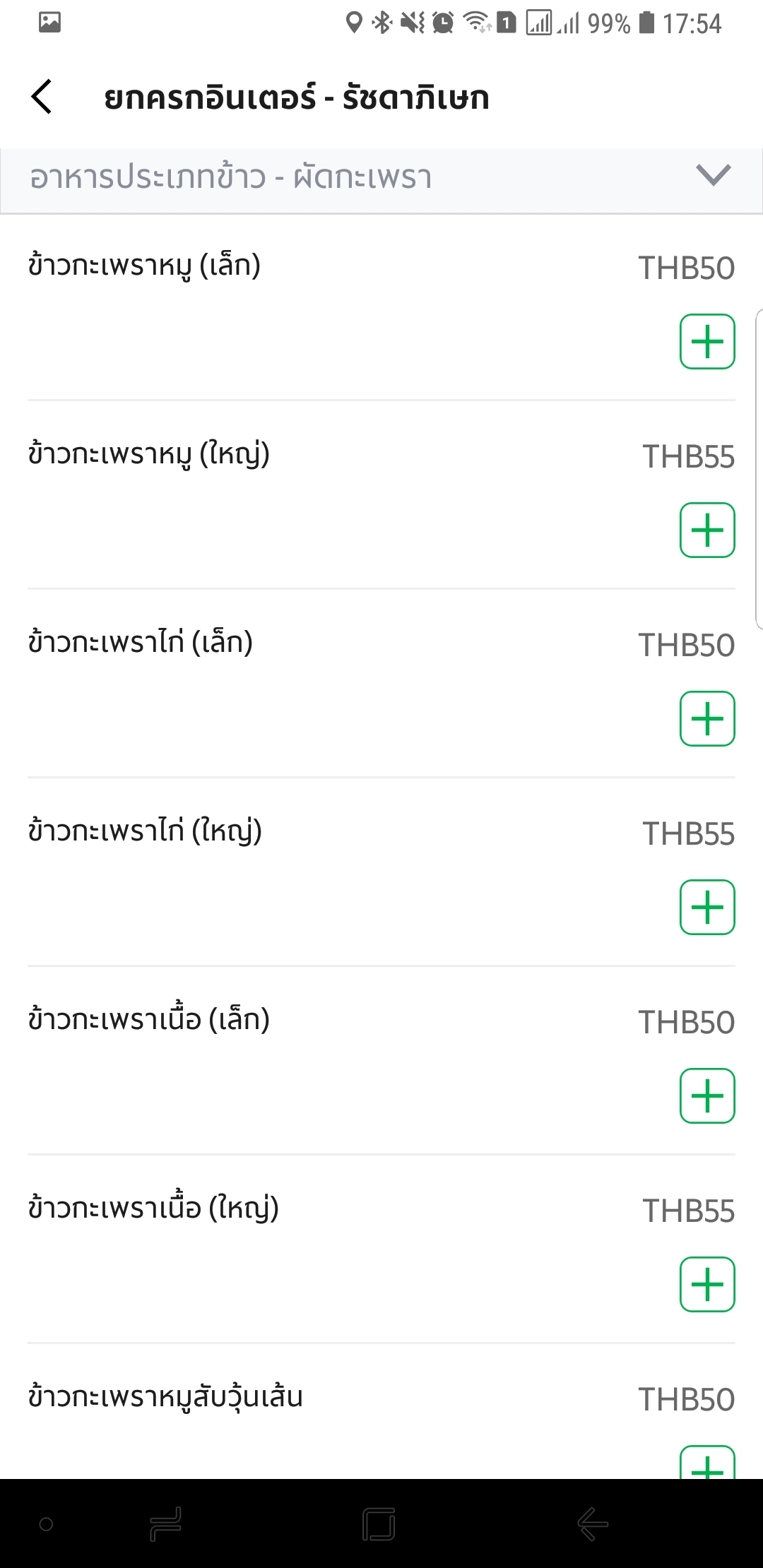Add ข้าวกะเพราหมู (ใหญ่) to the order
This screenshot has width=763, height=1568.
(x=707, y=530)
